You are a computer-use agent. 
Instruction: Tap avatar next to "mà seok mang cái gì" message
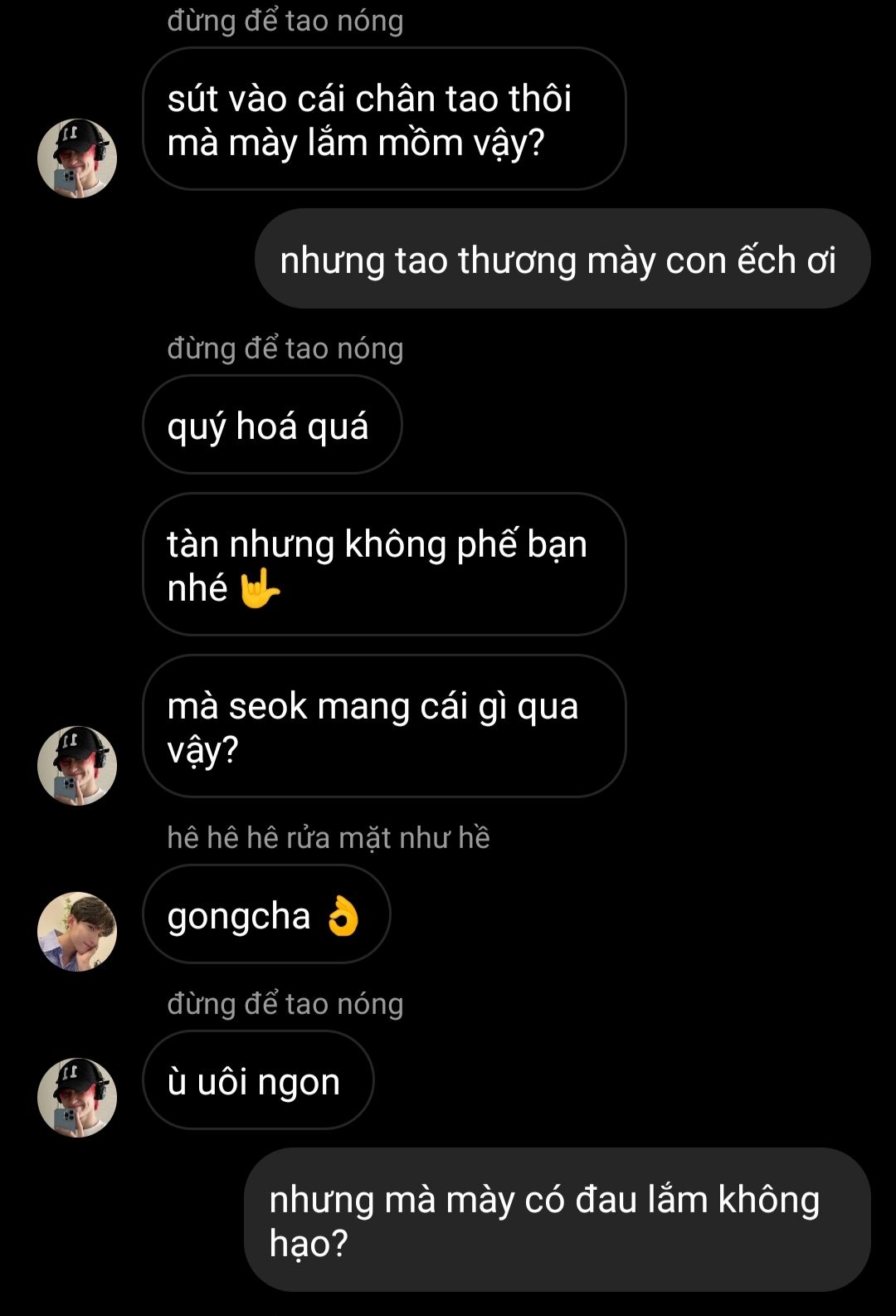pos(77,765)
